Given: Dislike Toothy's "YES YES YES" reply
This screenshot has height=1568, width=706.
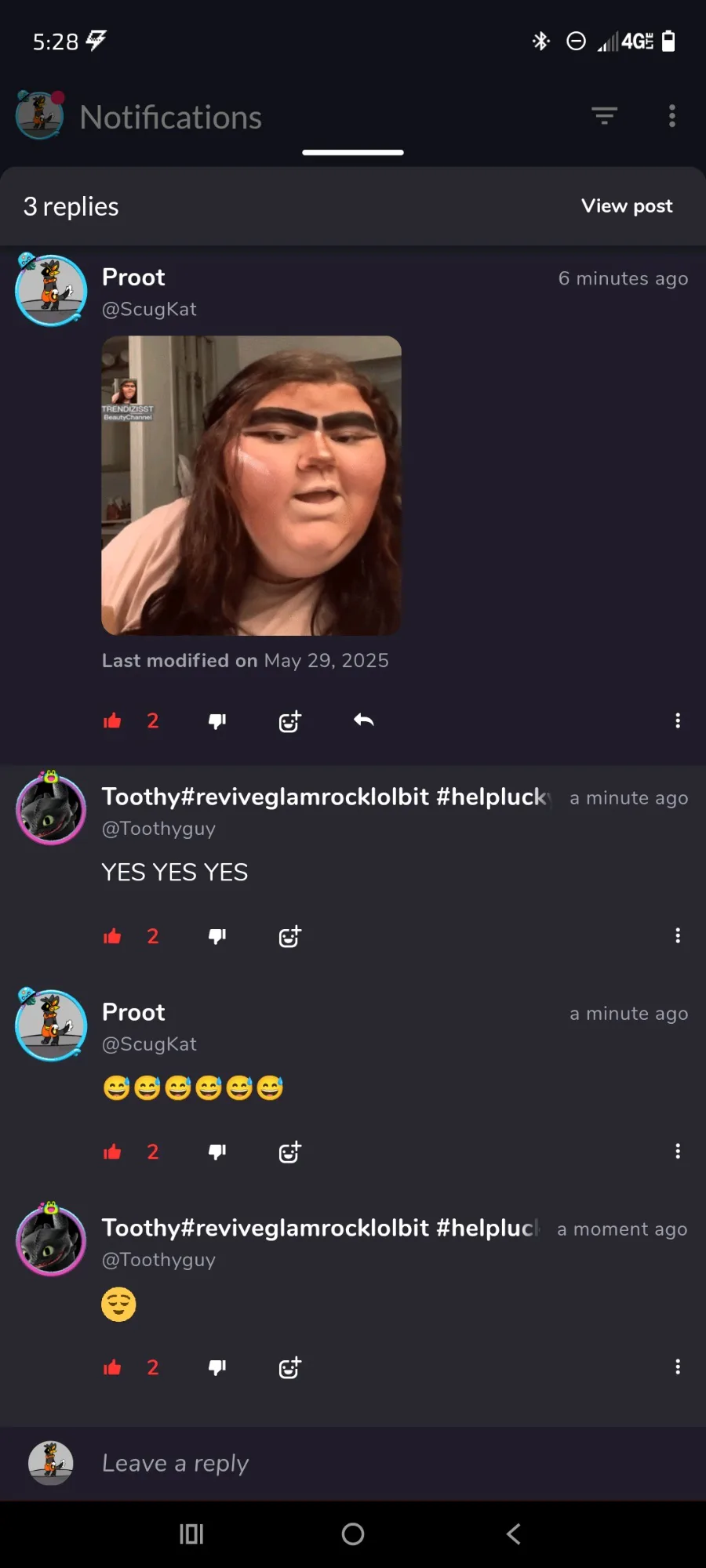Looking at the screenshot, I should 217,936.
